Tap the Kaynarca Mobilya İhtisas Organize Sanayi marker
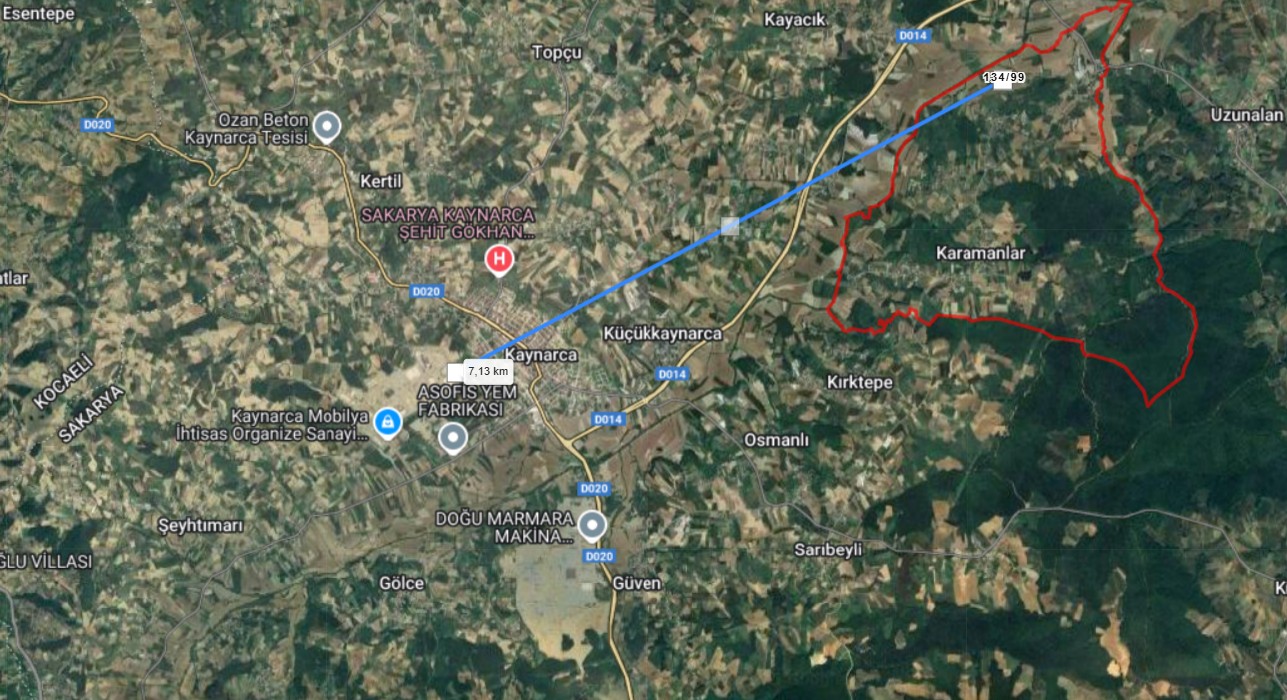The height and width of the screenshot is (700, 1287). [x=387, y=423]
